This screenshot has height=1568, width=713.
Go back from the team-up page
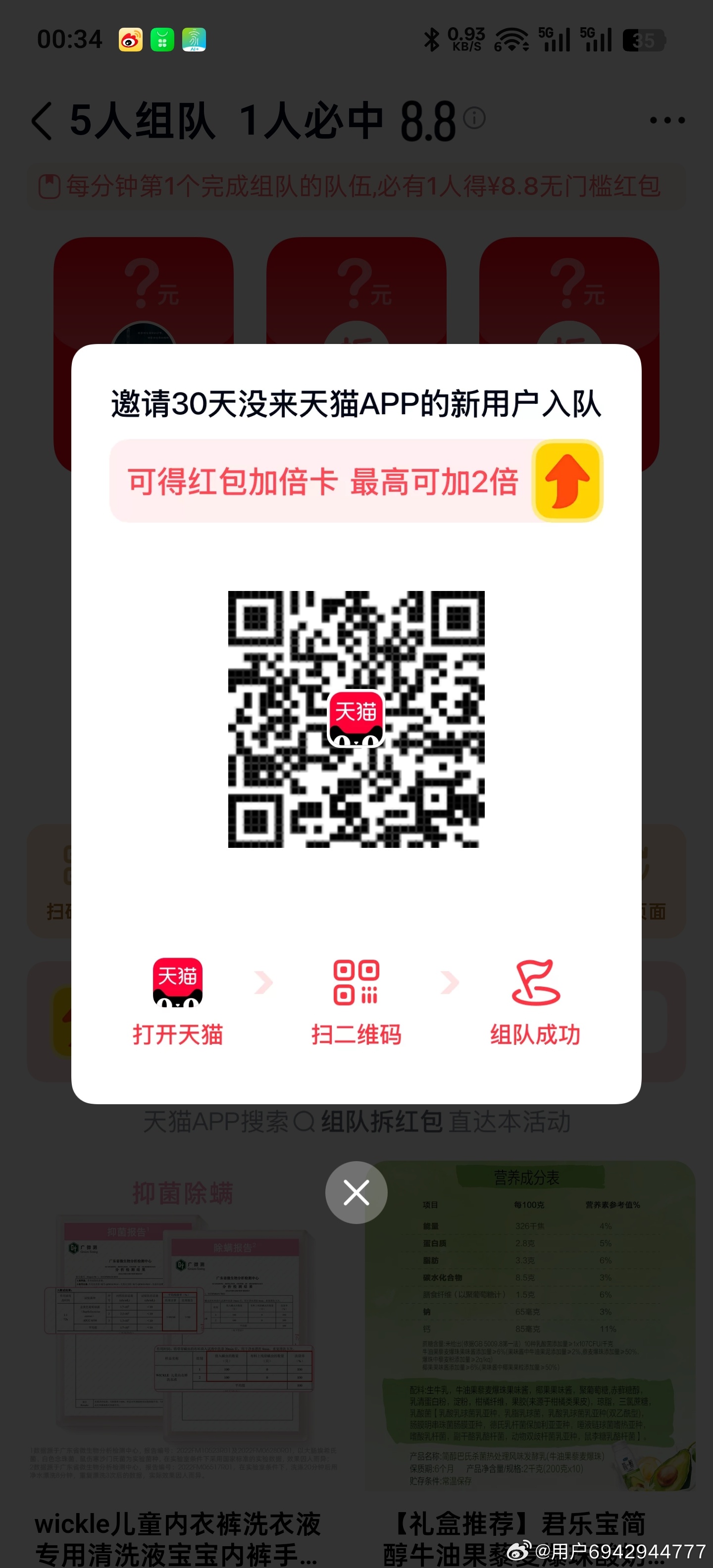click(x=42, y=121)
